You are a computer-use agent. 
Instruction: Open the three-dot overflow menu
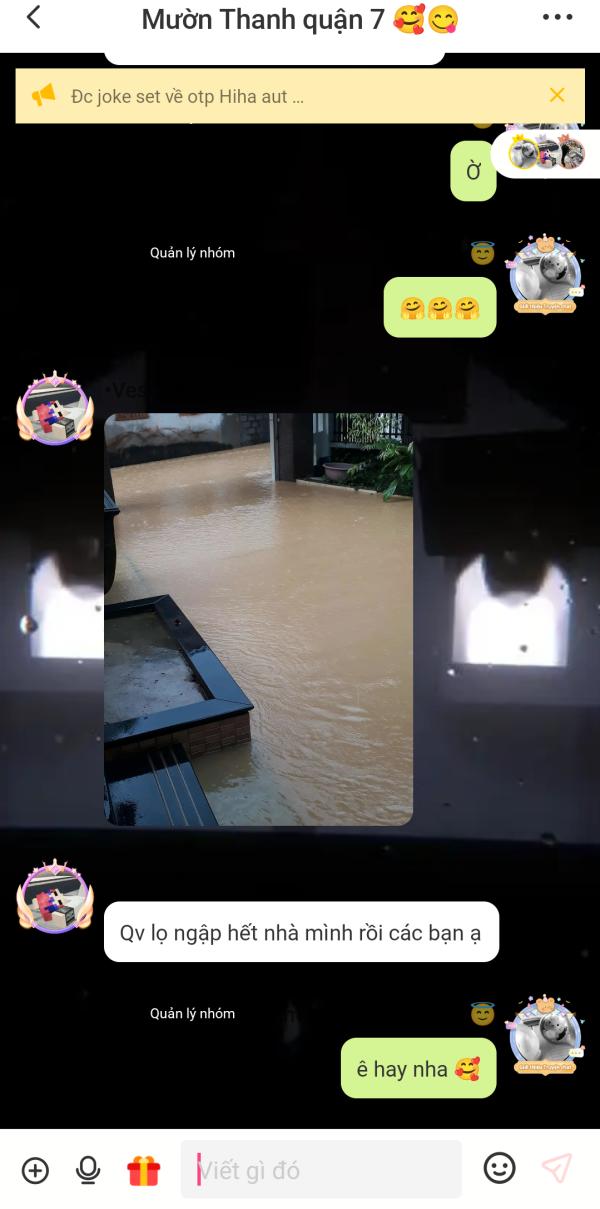coord(557,17)
